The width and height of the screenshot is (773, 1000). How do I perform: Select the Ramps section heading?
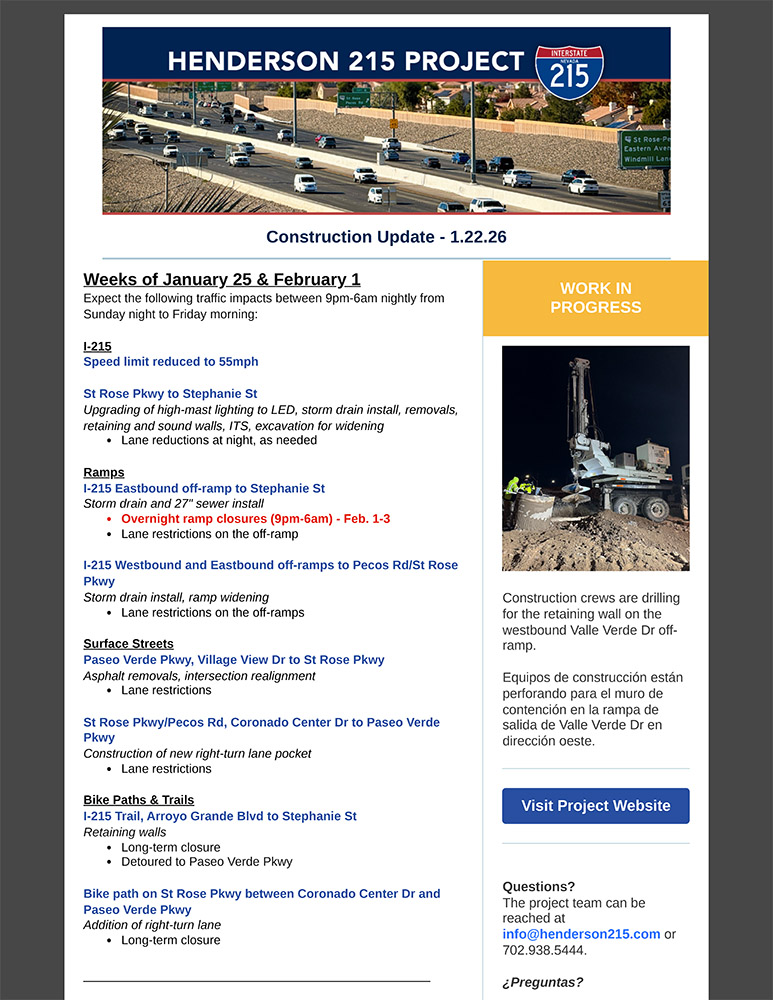pos(103,472)
